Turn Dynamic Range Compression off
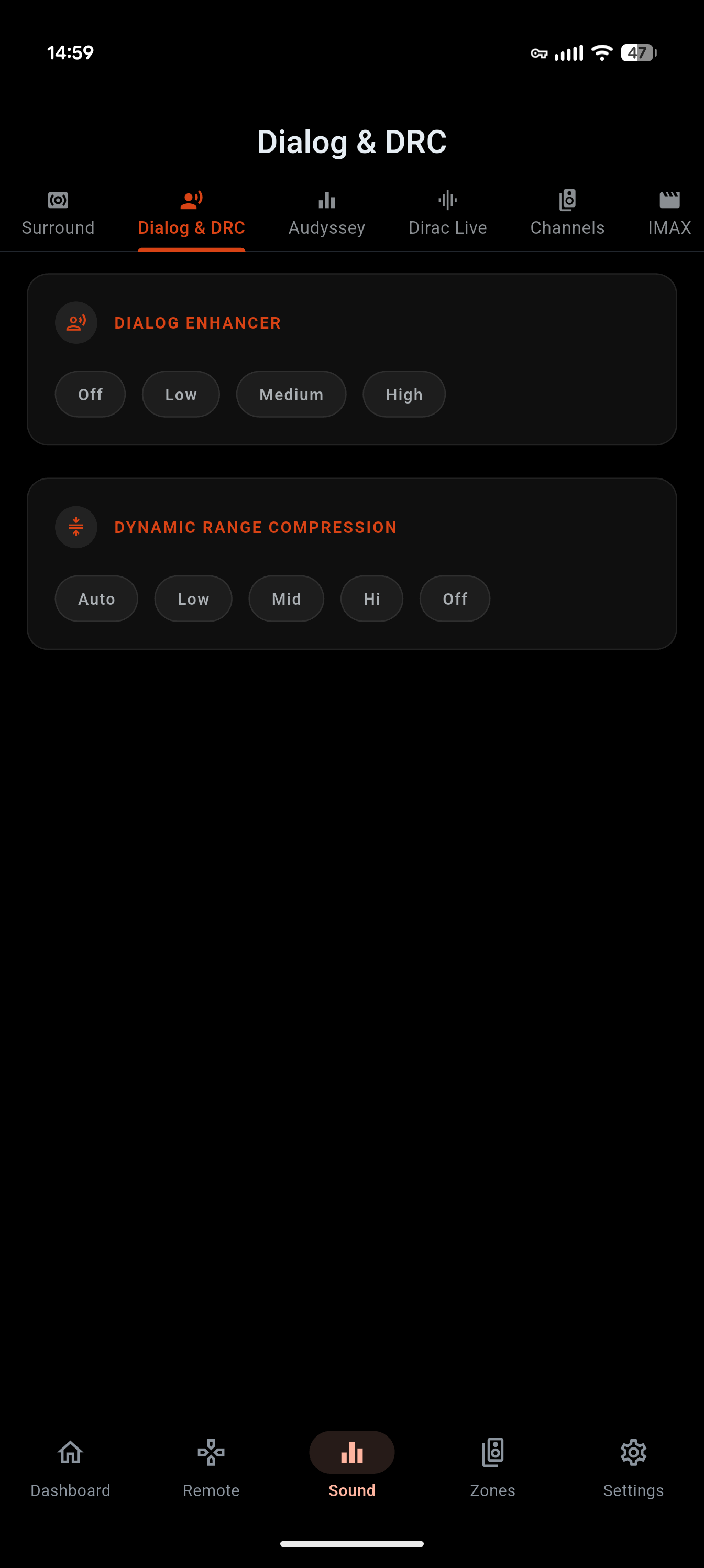Screen dimensions: 704x1568 [x=455, y=599]
